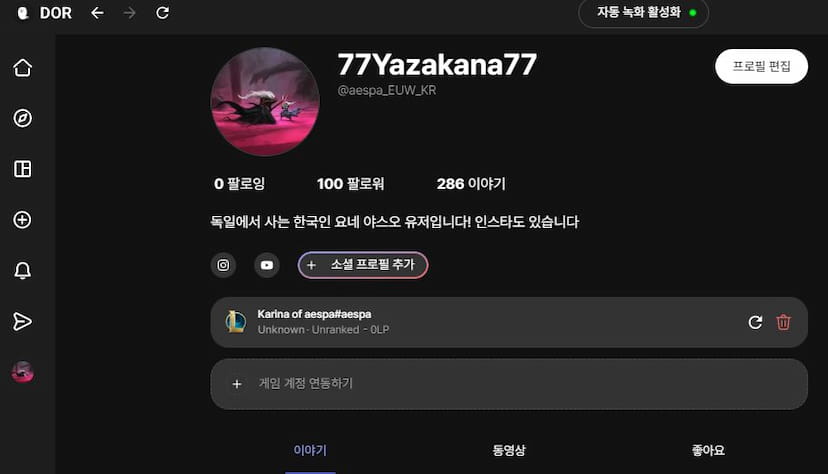Refresh the Karina of aespa game account
The height and width of the screenshot is (474, 828).
click(x=755, y=322)
